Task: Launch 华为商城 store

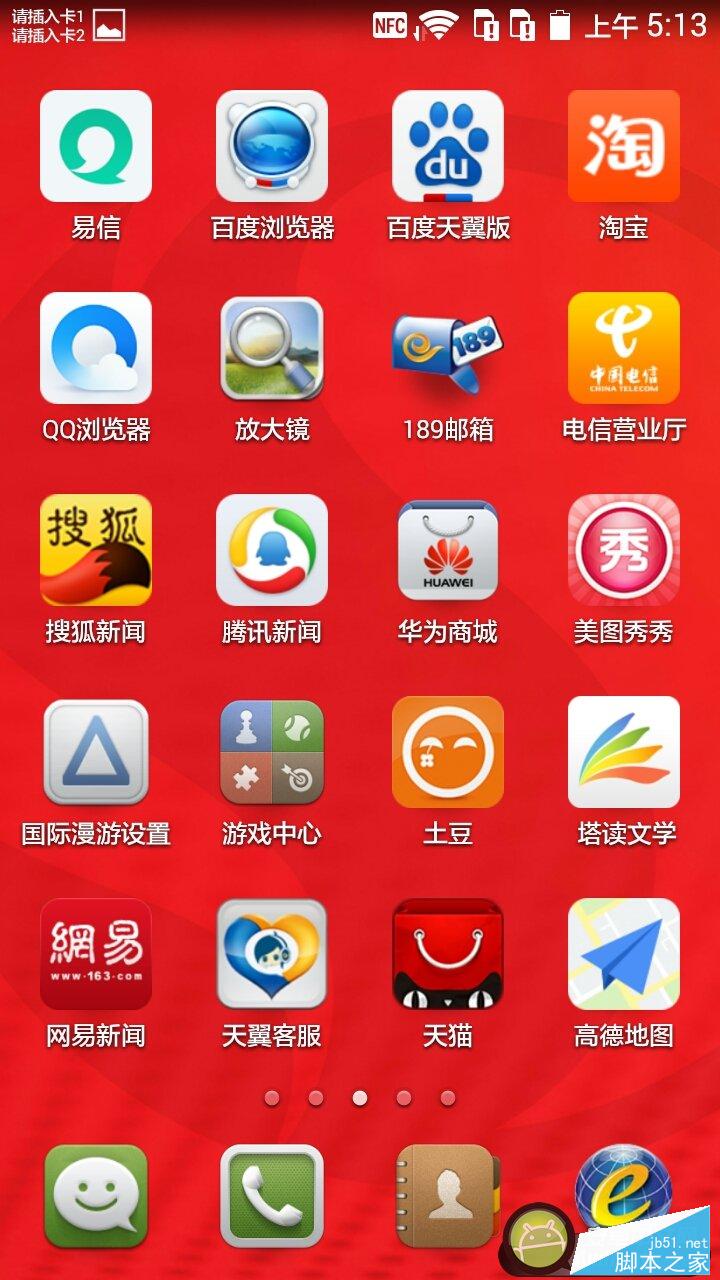Action: [448, 550]
